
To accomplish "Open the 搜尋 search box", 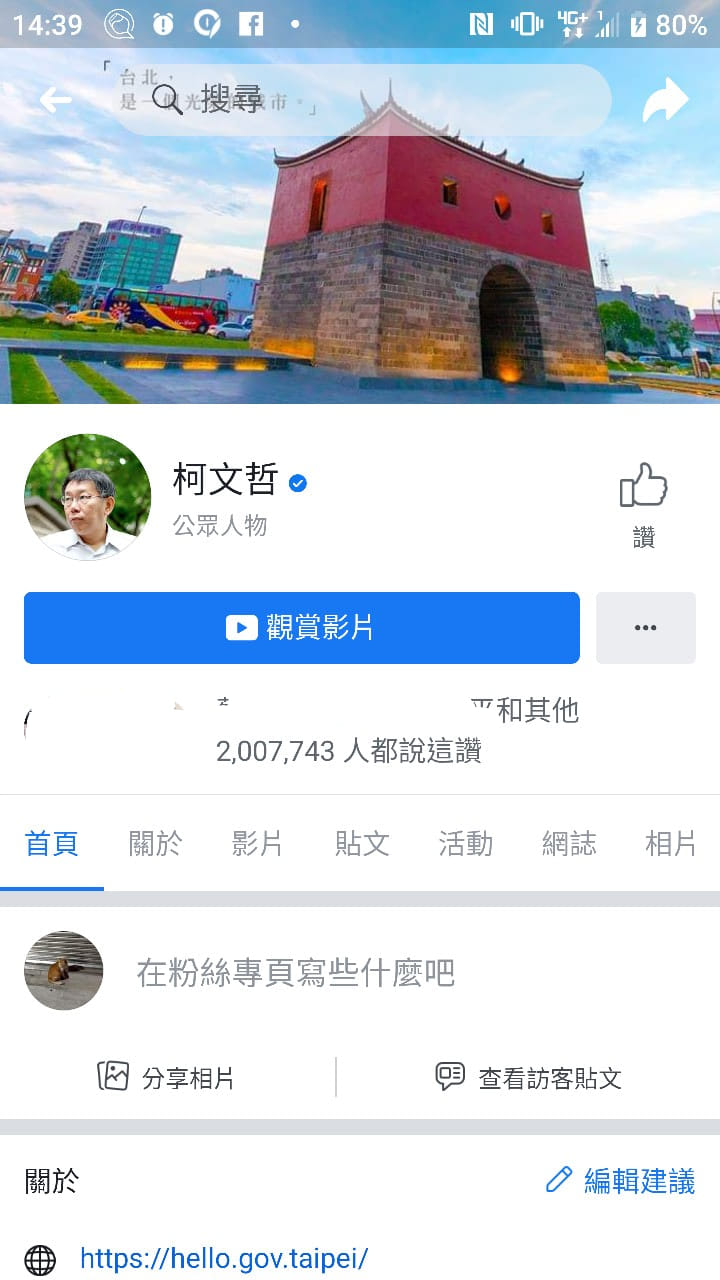I will (360, 100).
